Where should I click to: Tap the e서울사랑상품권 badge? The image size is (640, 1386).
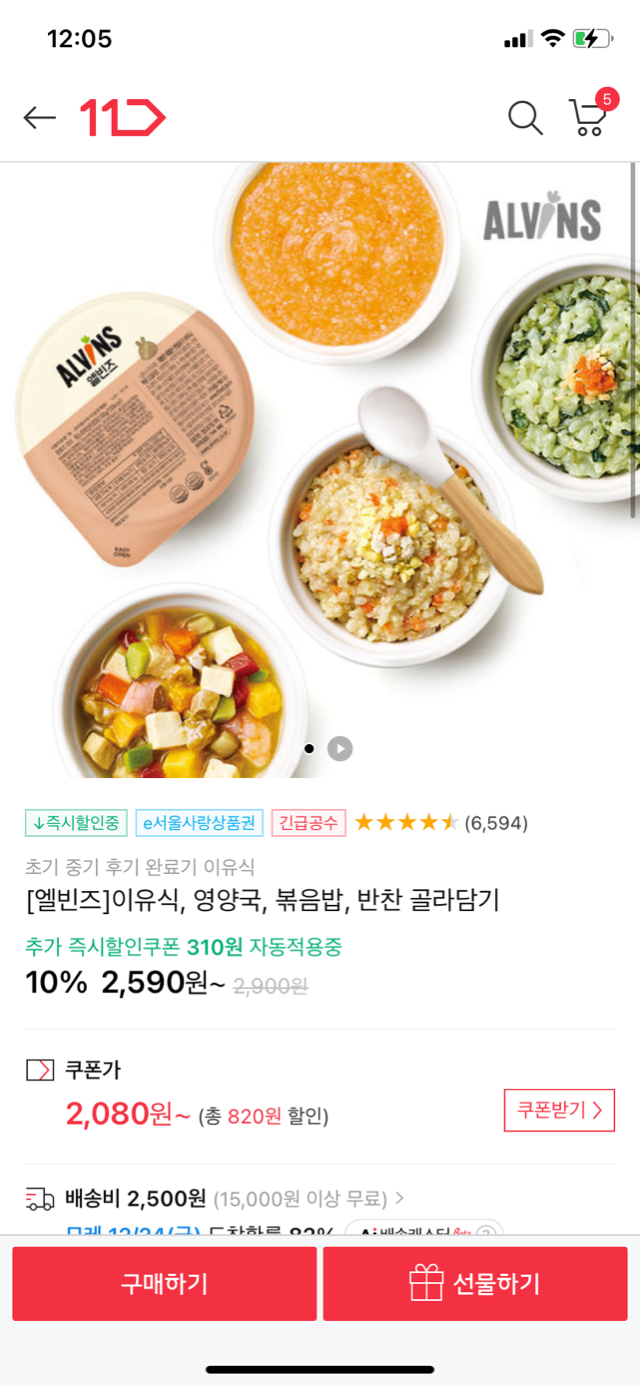pos(199,823)
